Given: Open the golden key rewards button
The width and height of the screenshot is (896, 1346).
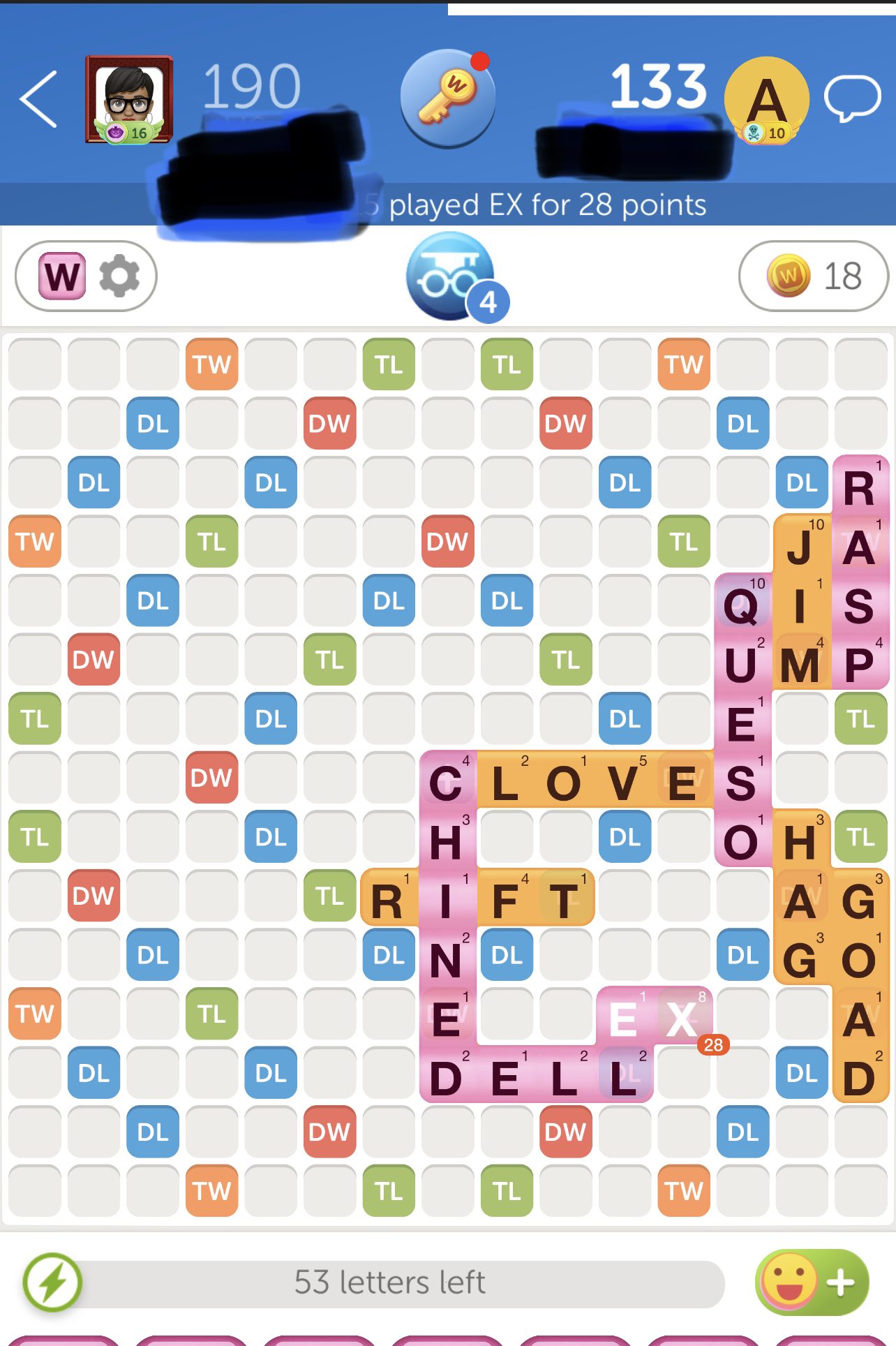Looking at the screenshot, I should 448,98.
